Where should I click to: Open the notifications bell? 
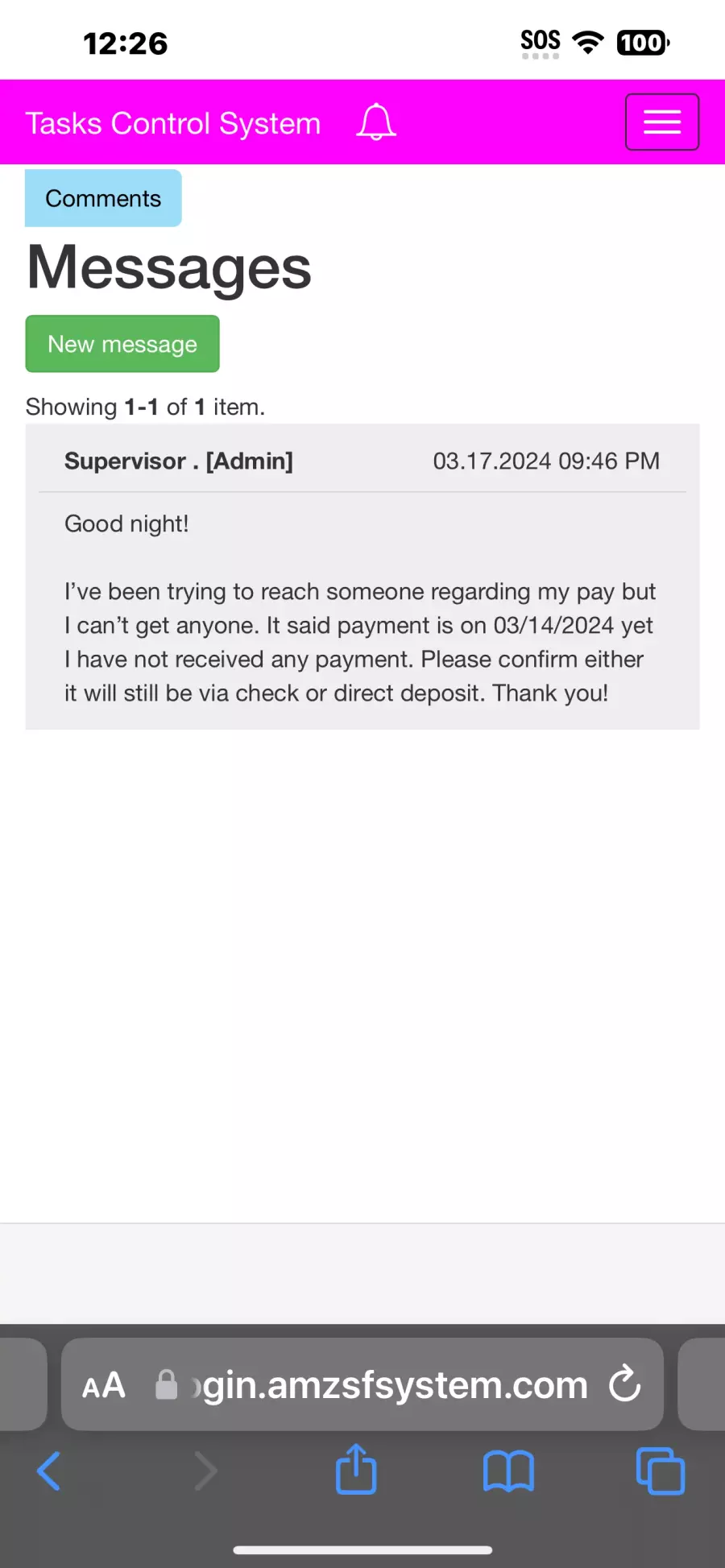(x=376, y=122)
